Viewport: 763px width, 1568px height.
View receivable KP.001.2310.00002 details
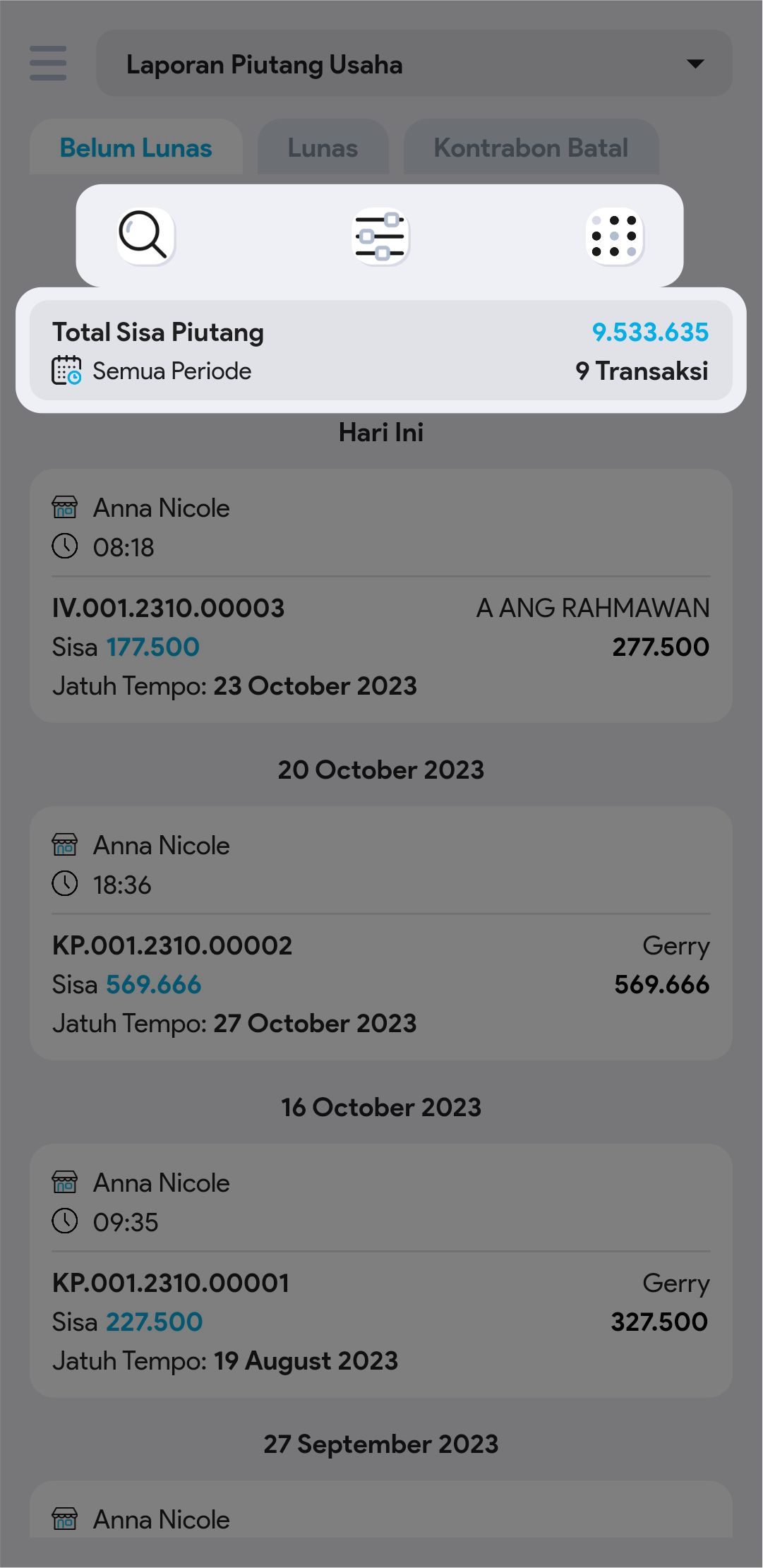point(380,933)
